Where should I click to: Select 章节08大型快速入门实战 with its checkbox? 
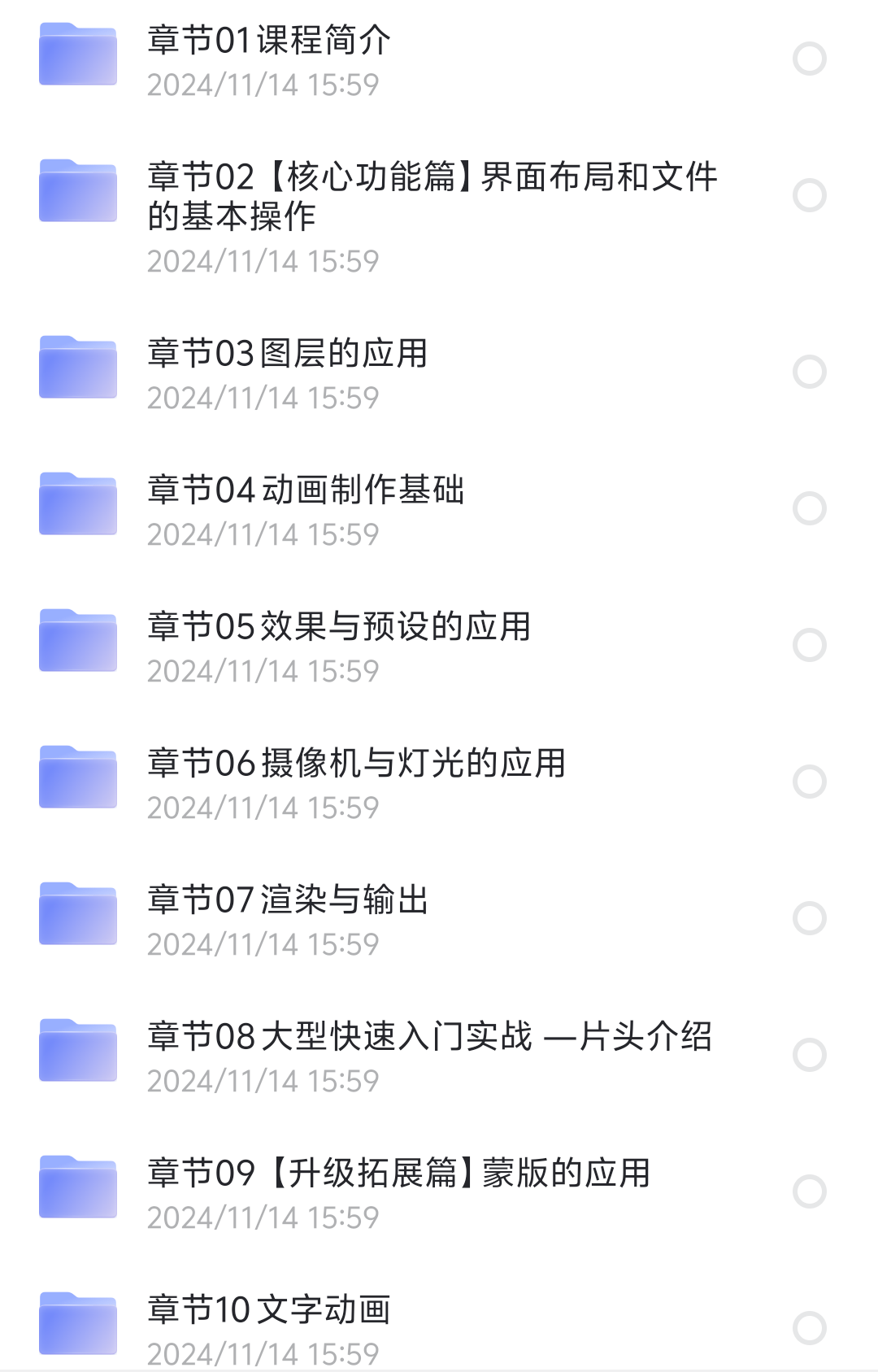coord(810,1055)
